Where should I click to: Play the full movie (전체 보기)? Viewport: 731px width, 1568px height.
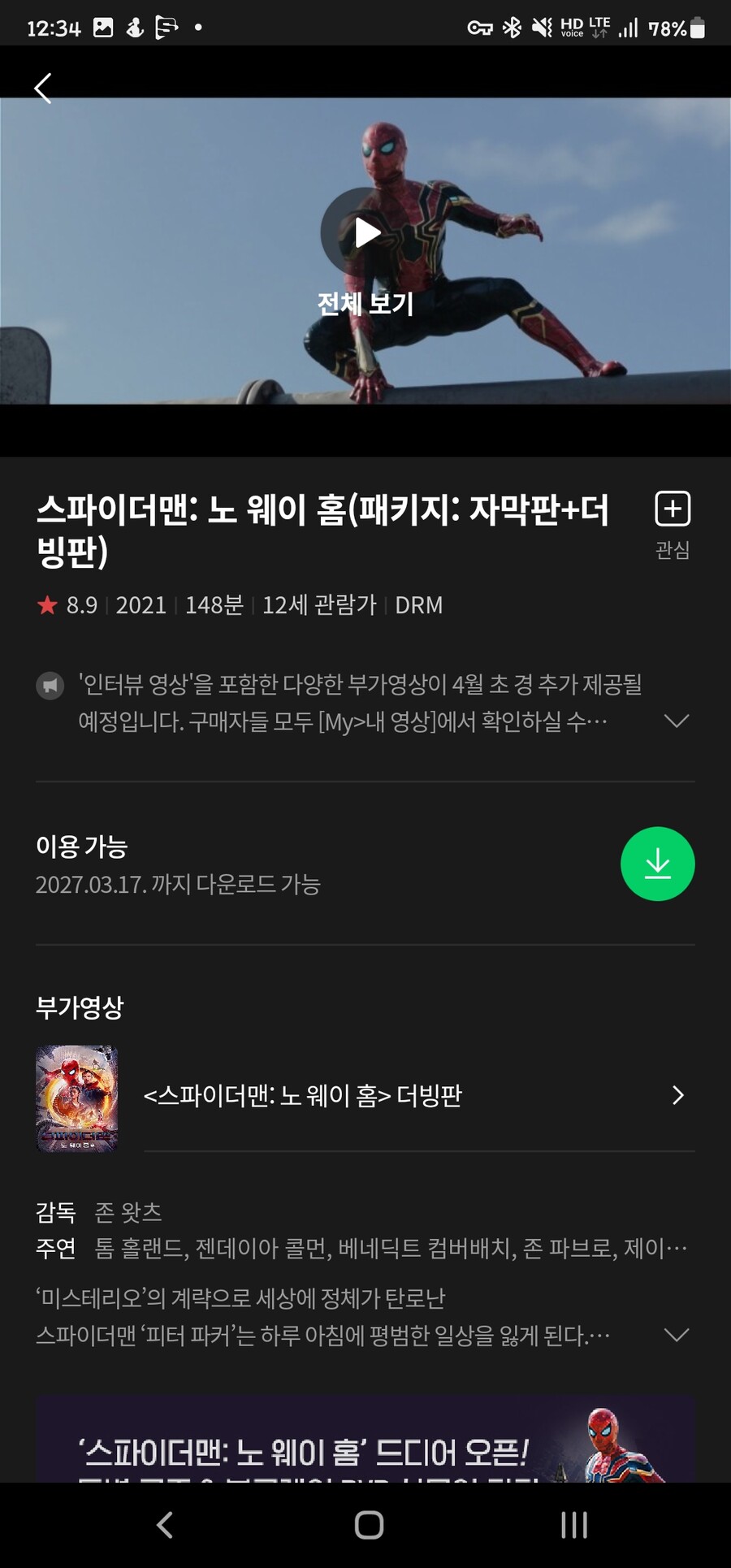[x=365, y=234]
